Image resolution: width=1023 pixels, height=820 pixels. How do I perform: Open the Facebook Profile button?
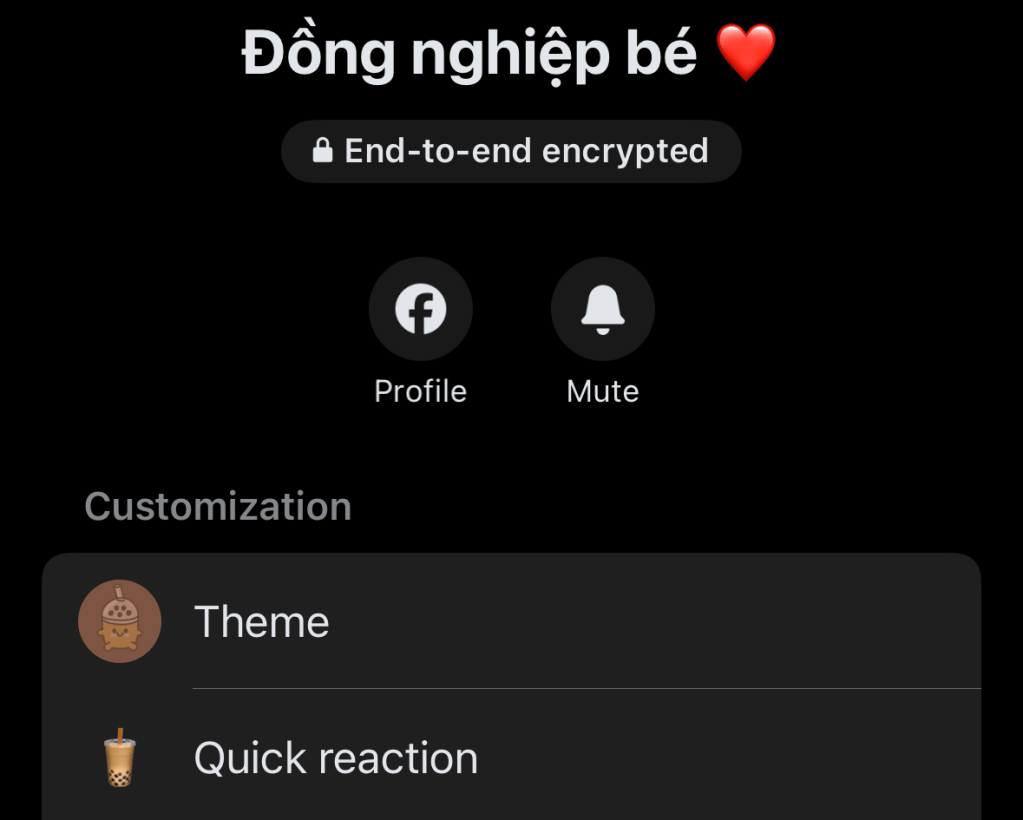tap(420, 309)
